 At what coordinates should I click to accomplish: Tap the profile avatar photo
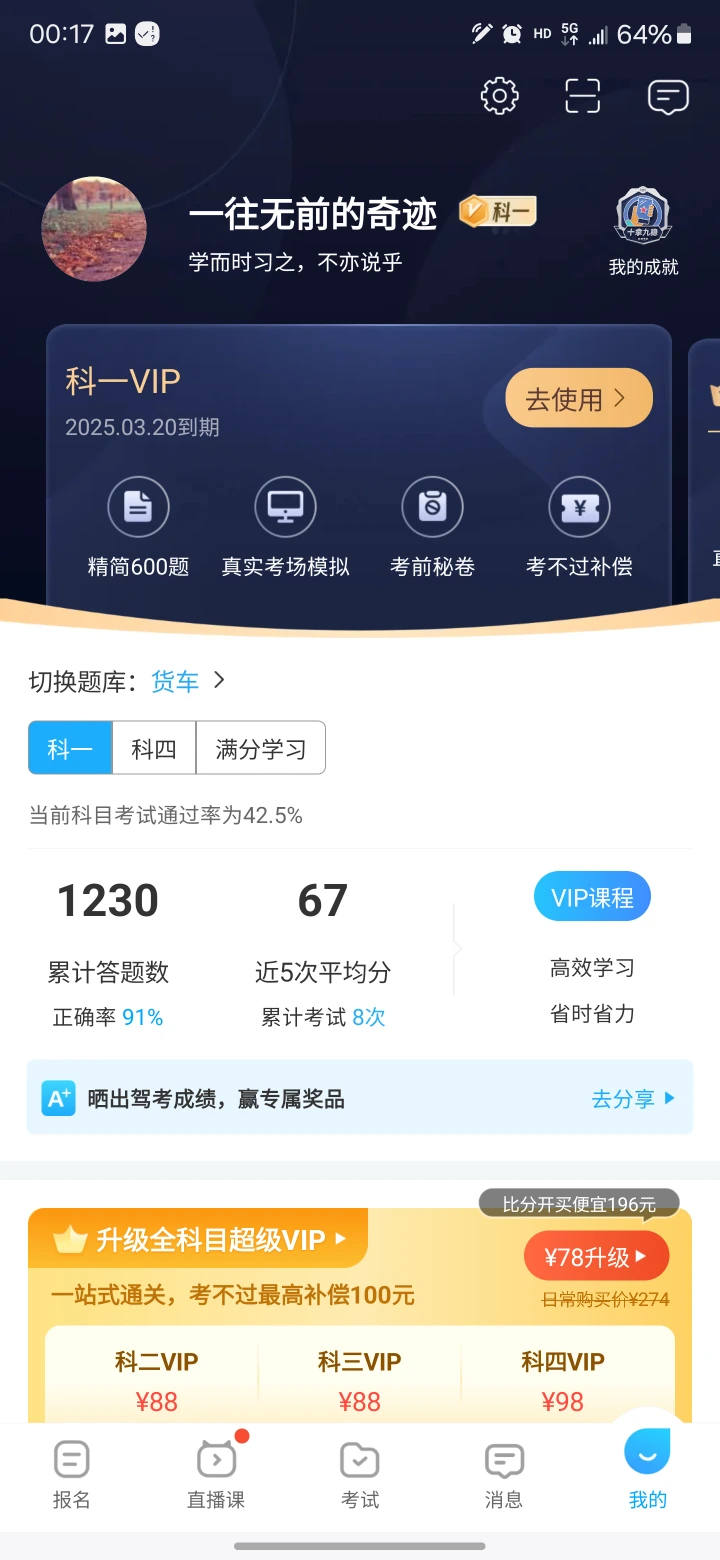point(94,229)
